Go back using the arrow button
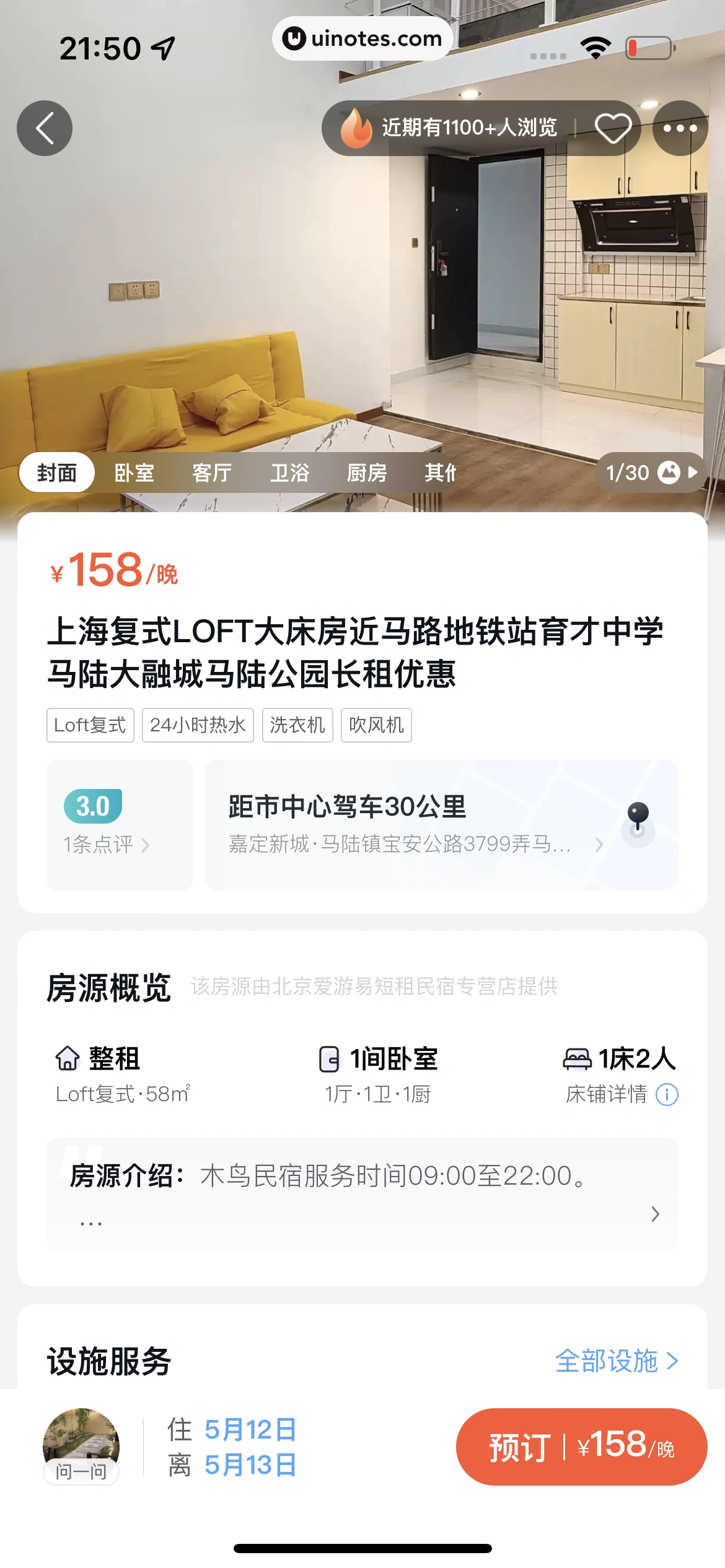This screenshot has height=1568, width=725. coord(44,128)
